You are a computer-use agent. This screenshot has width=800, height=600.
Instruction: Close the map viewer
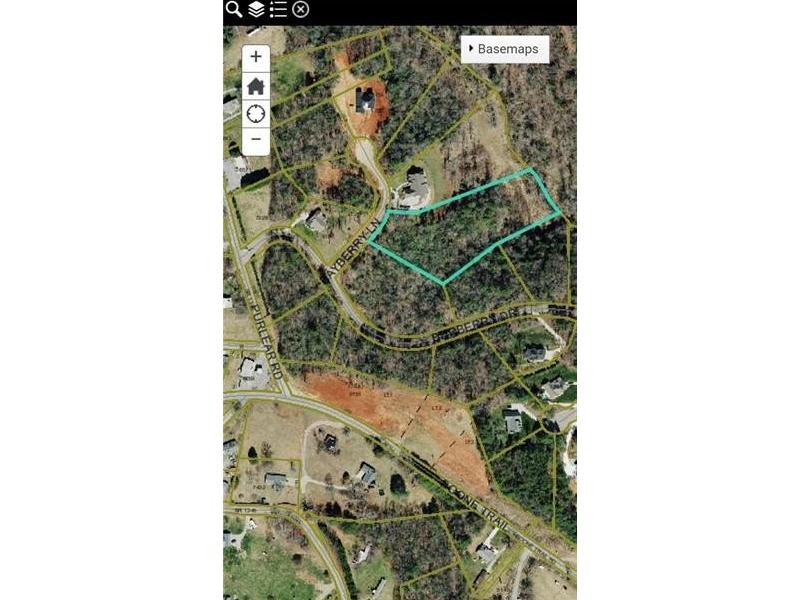(300, 10)
